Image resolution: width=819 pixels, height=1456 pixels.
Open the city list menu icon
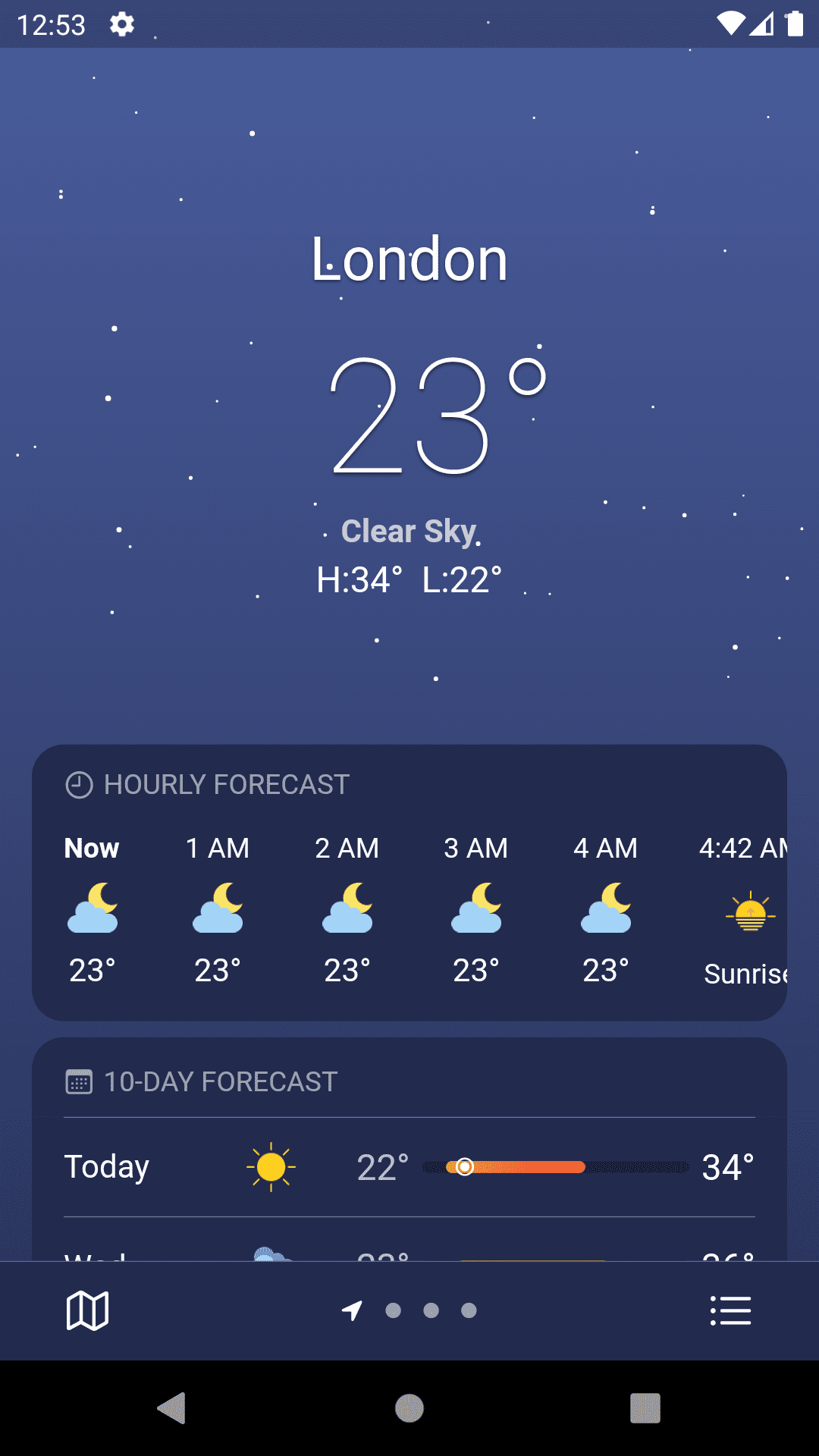point(730,1310)
